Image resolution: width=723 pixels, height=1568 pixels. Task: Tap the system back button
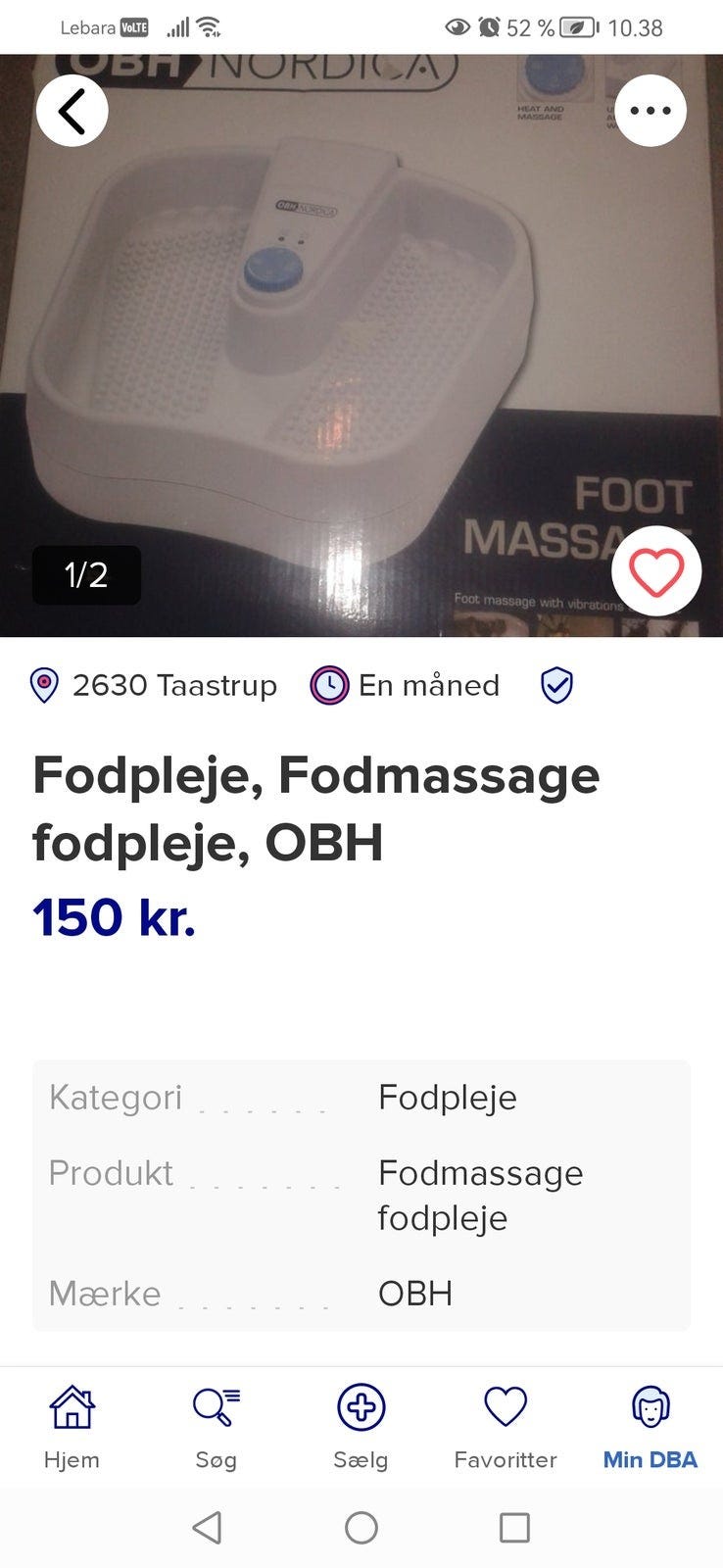coord(207,1527)
